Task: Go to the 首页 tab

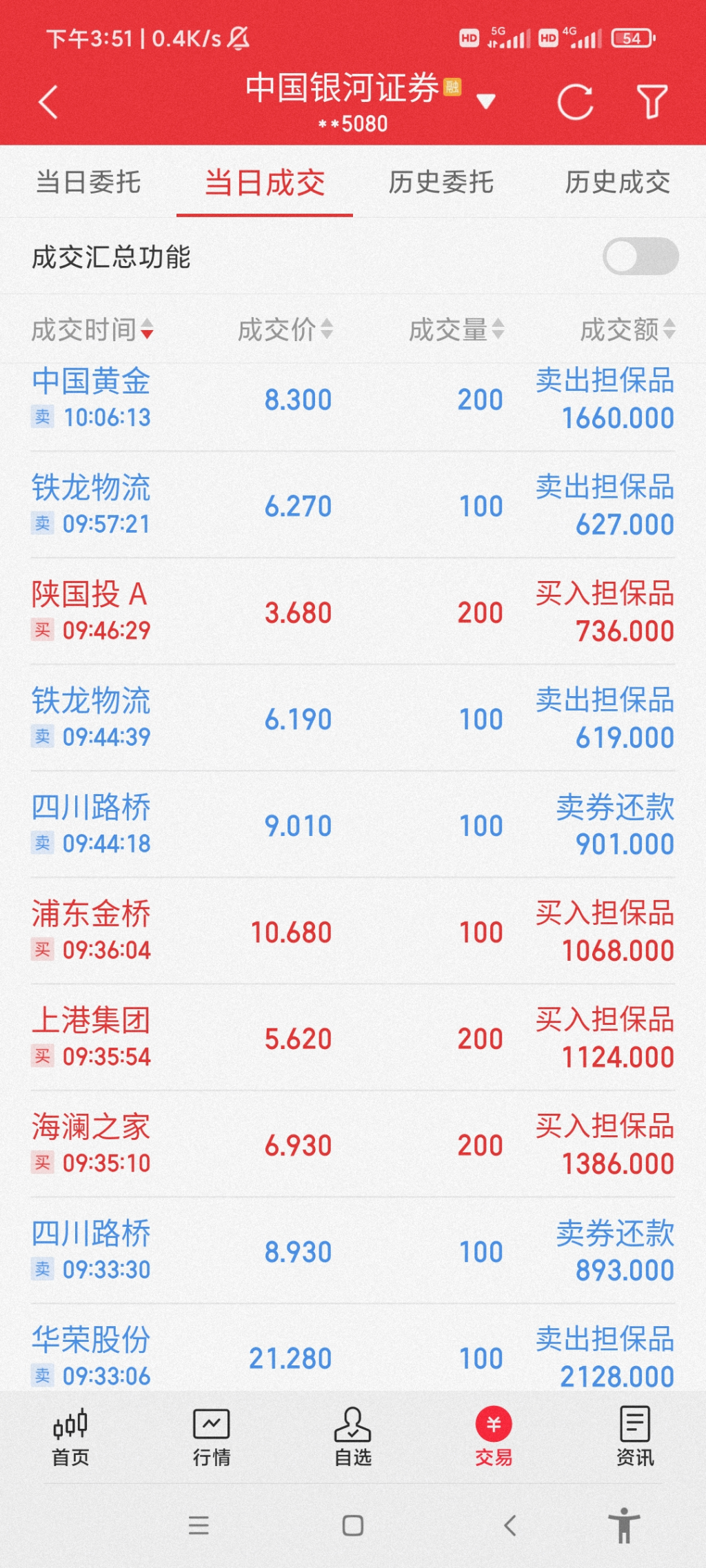Action: [70, 1437]
